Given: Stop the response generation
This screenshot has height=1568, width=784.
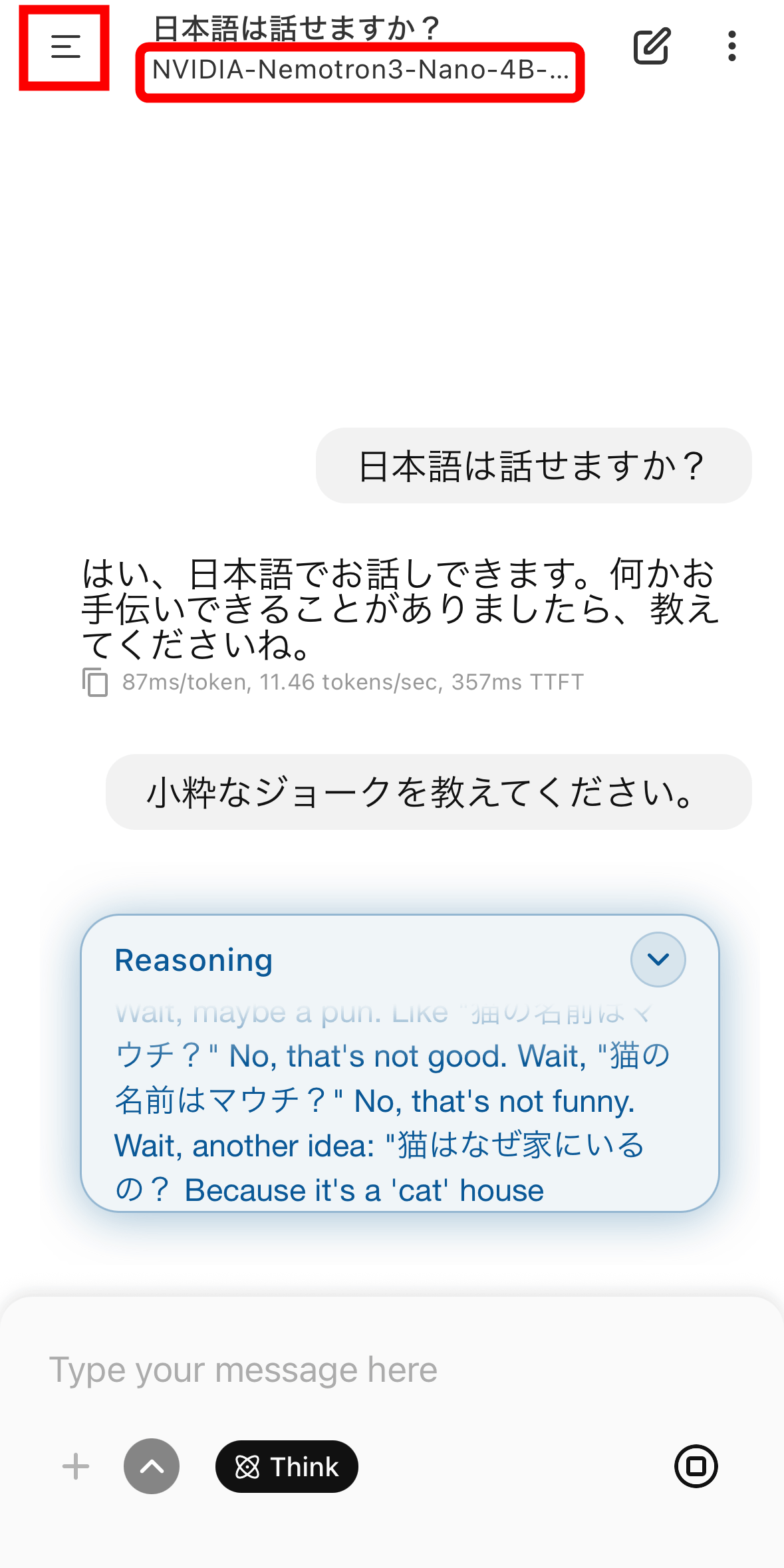Looking at the screenshot, I should click(696, 1466).
